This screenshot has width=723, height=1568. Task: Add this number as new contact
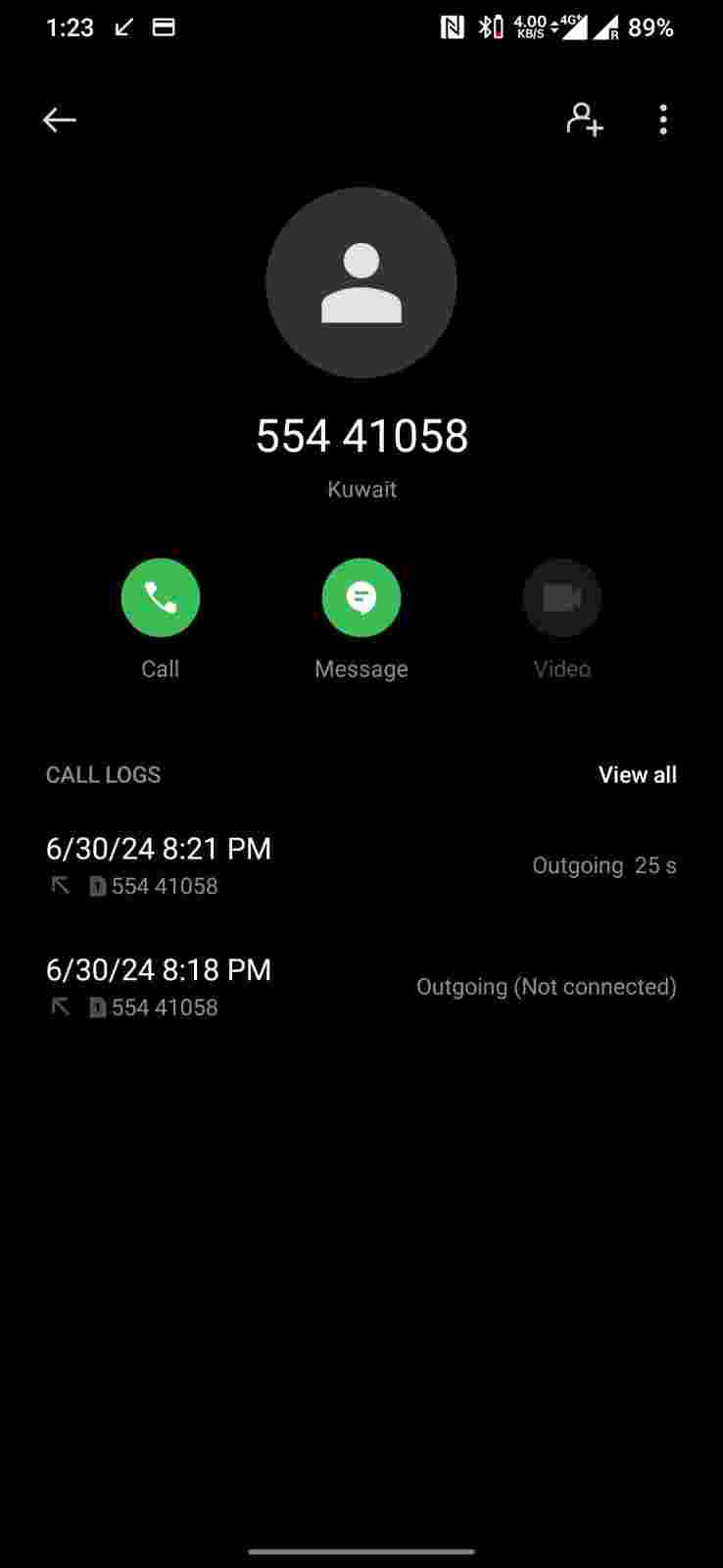click(x=585, y=120)
